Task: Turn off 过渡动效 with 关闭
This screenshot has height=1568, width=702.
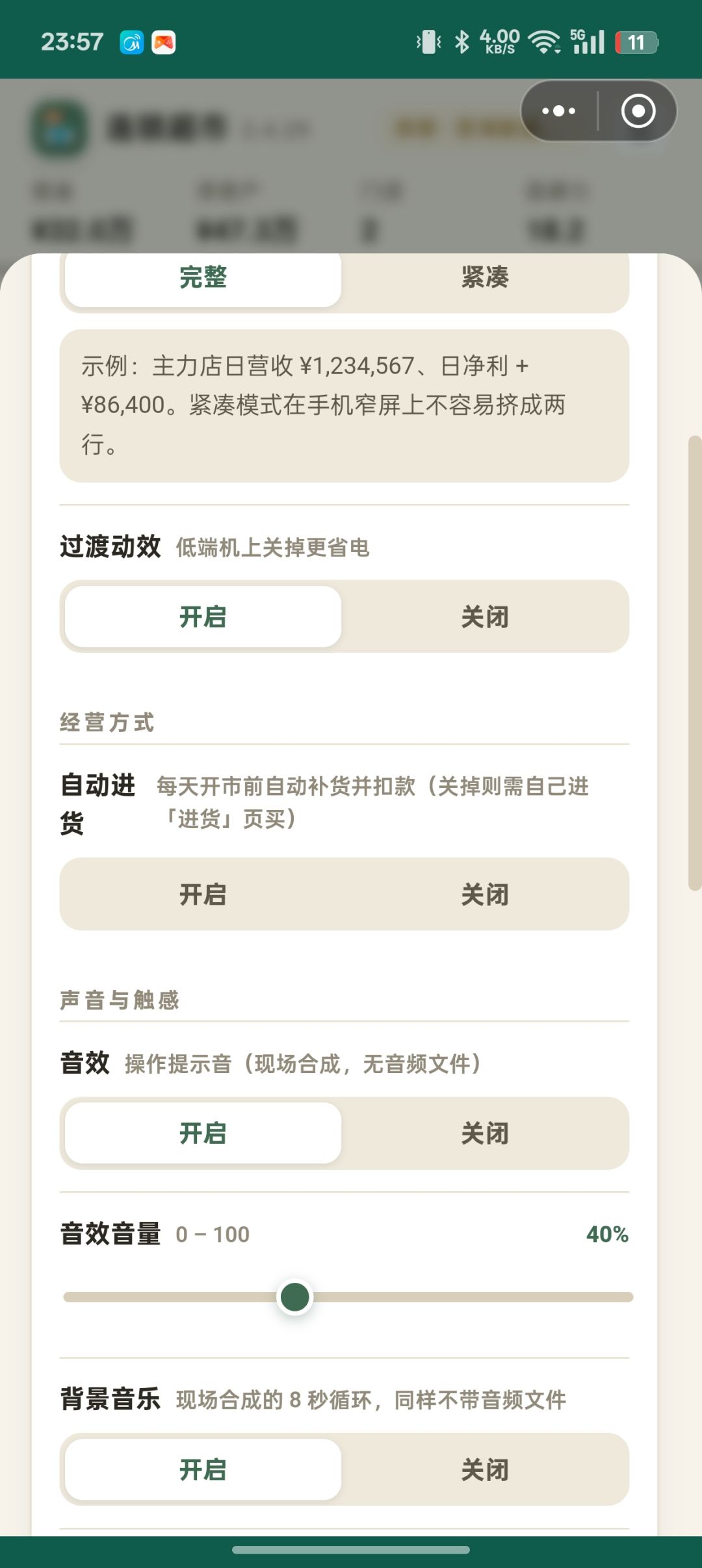Action: coord(485,616)
